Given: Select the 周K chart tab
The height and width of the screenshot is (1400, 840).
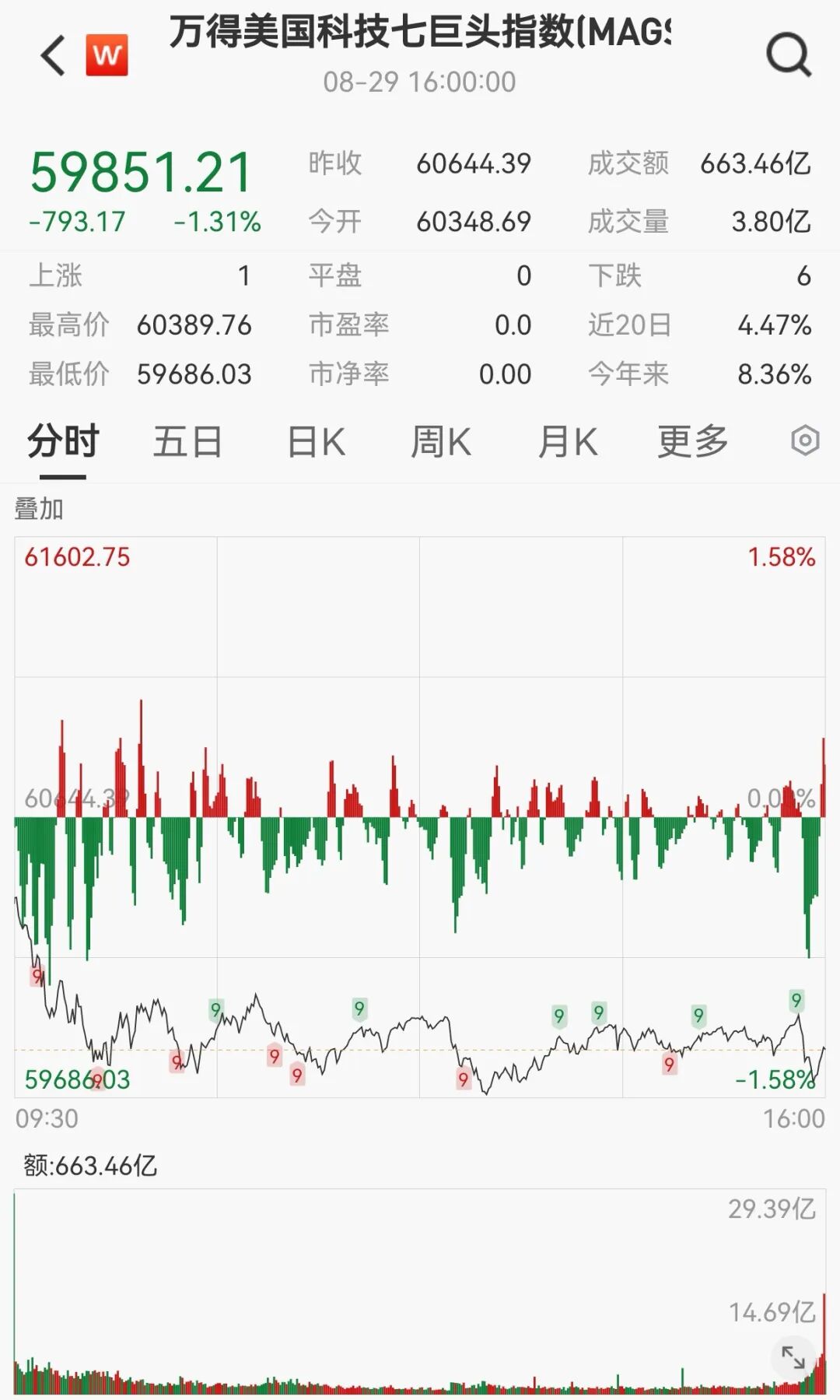Looking at the screenshot, I should [441, 442].
